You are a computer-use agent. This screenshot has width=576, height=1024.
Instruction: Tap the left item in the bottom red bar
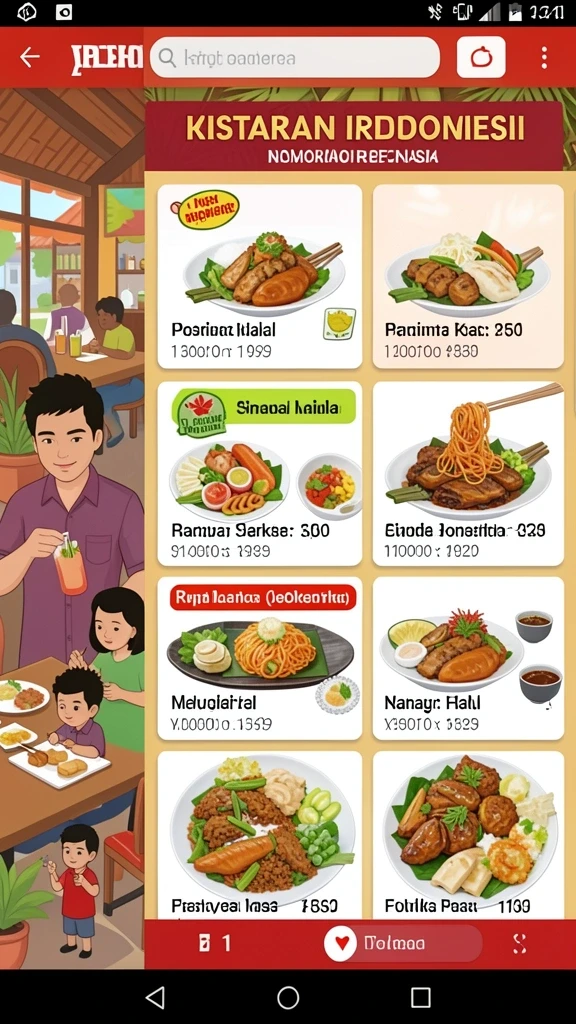[214, 943]
